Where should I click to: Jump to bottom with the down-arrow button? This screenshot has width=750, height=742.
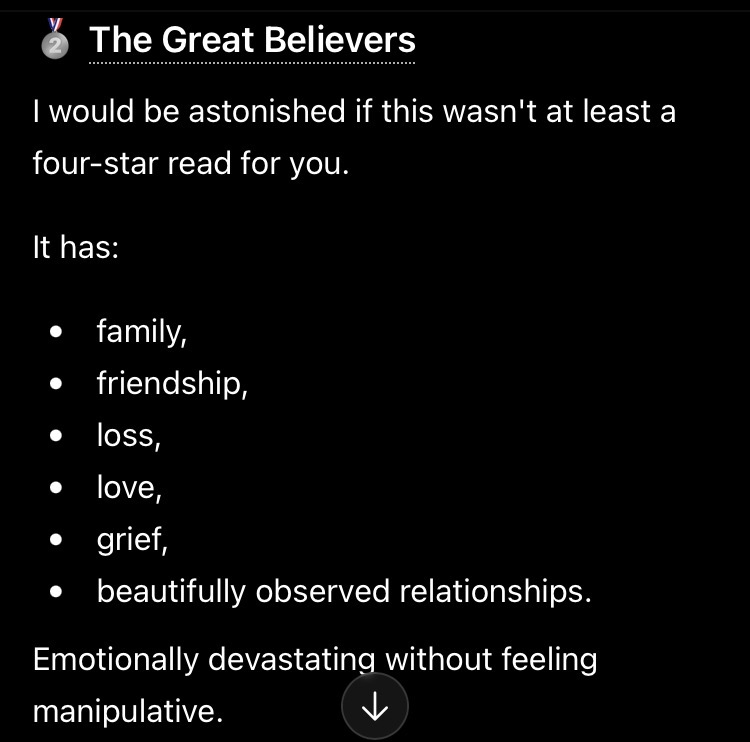375,706
